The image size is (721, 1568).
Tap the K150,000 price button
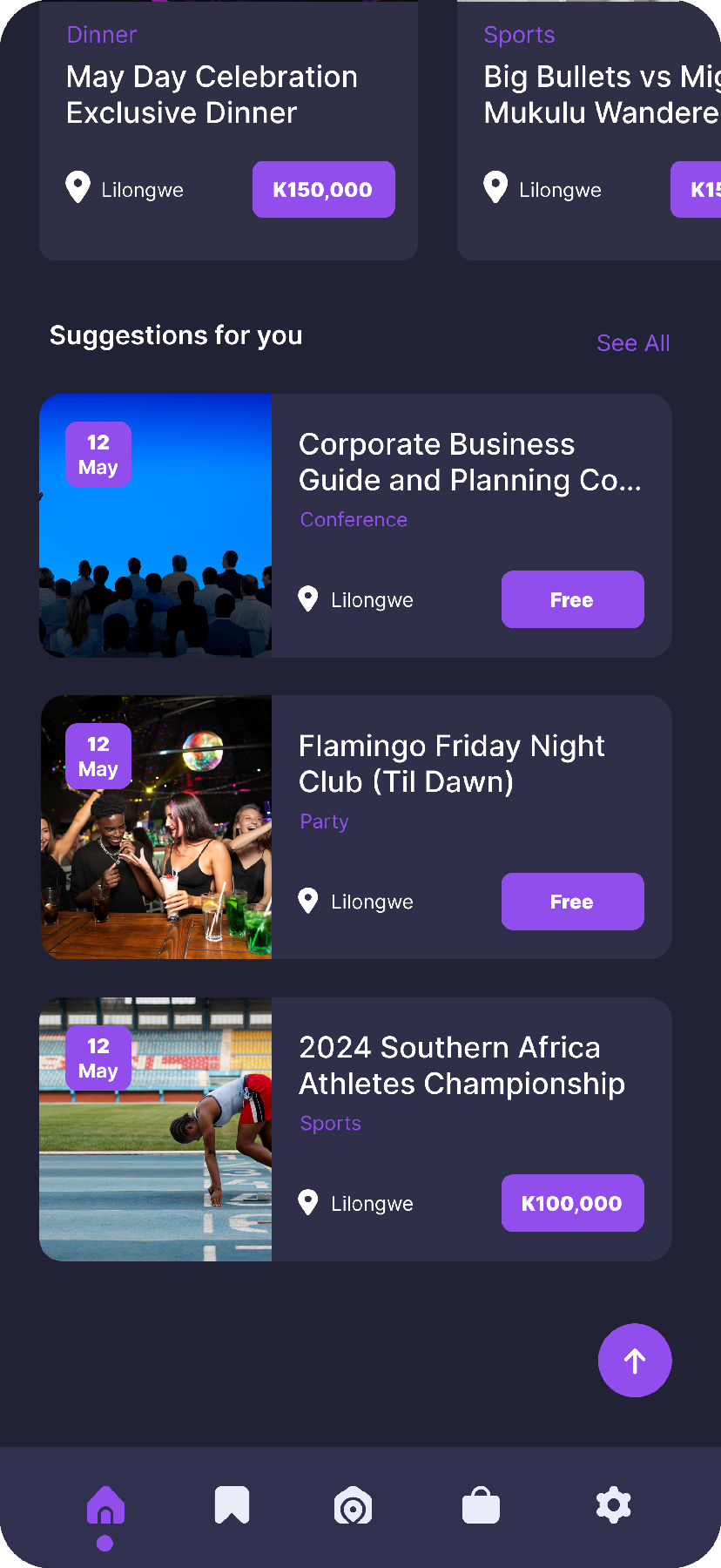(x=323, y=189)
